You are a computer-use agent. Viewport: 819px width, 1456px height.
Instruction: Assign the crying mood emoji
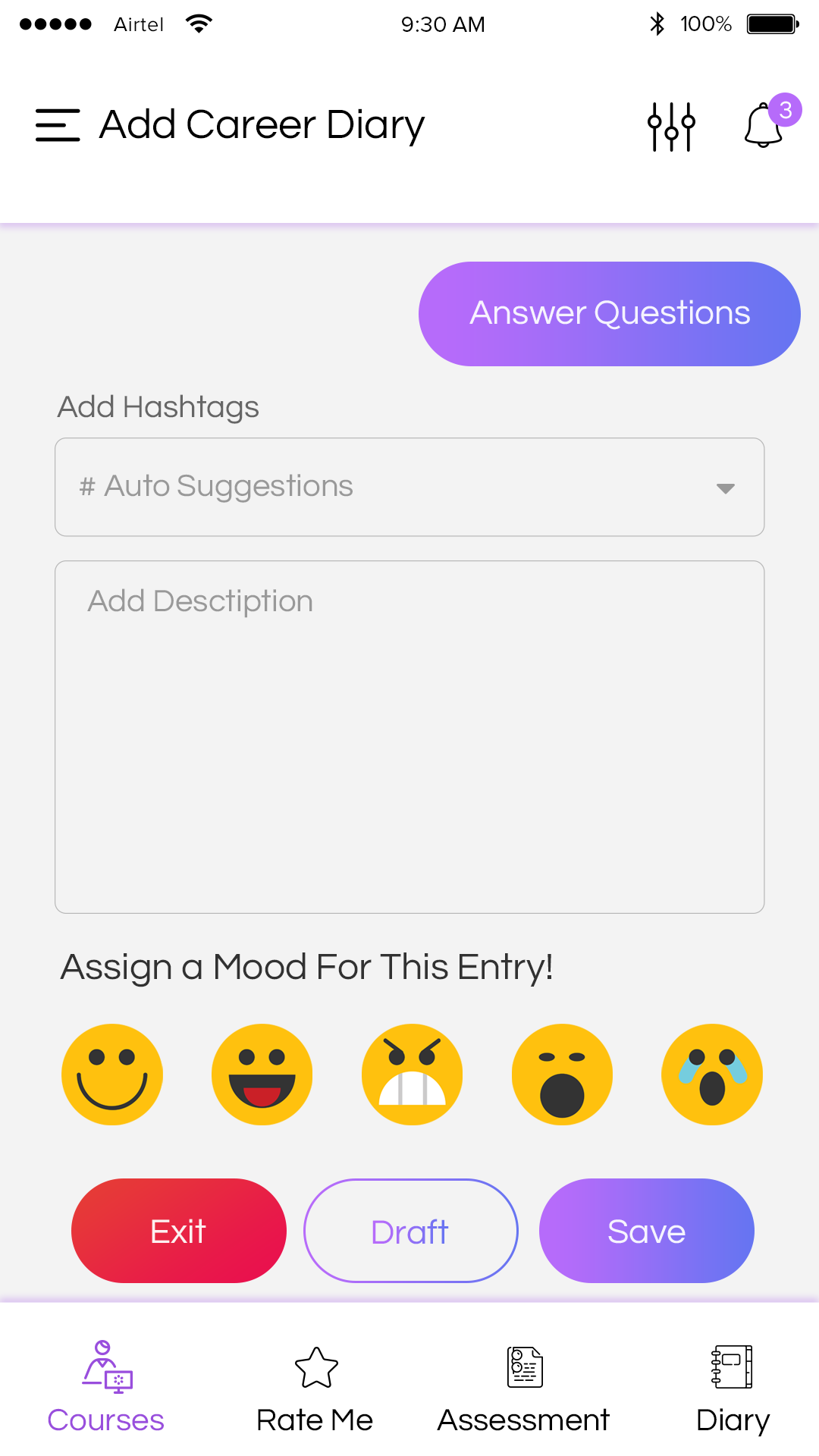(712, 1074)
